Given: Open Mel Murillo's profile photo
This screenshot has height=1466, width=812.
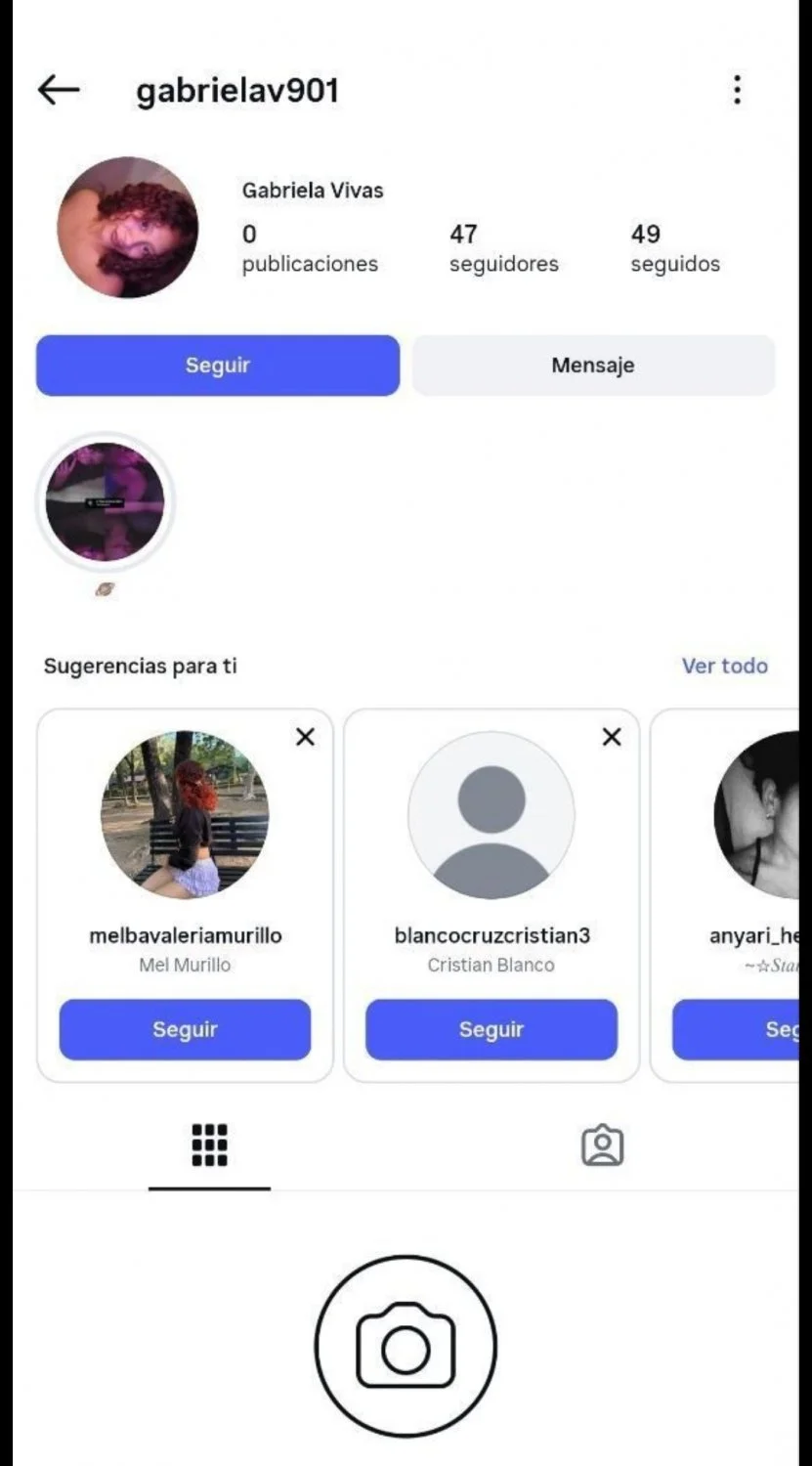Looking at the screenshot, I should pos(185,814).
